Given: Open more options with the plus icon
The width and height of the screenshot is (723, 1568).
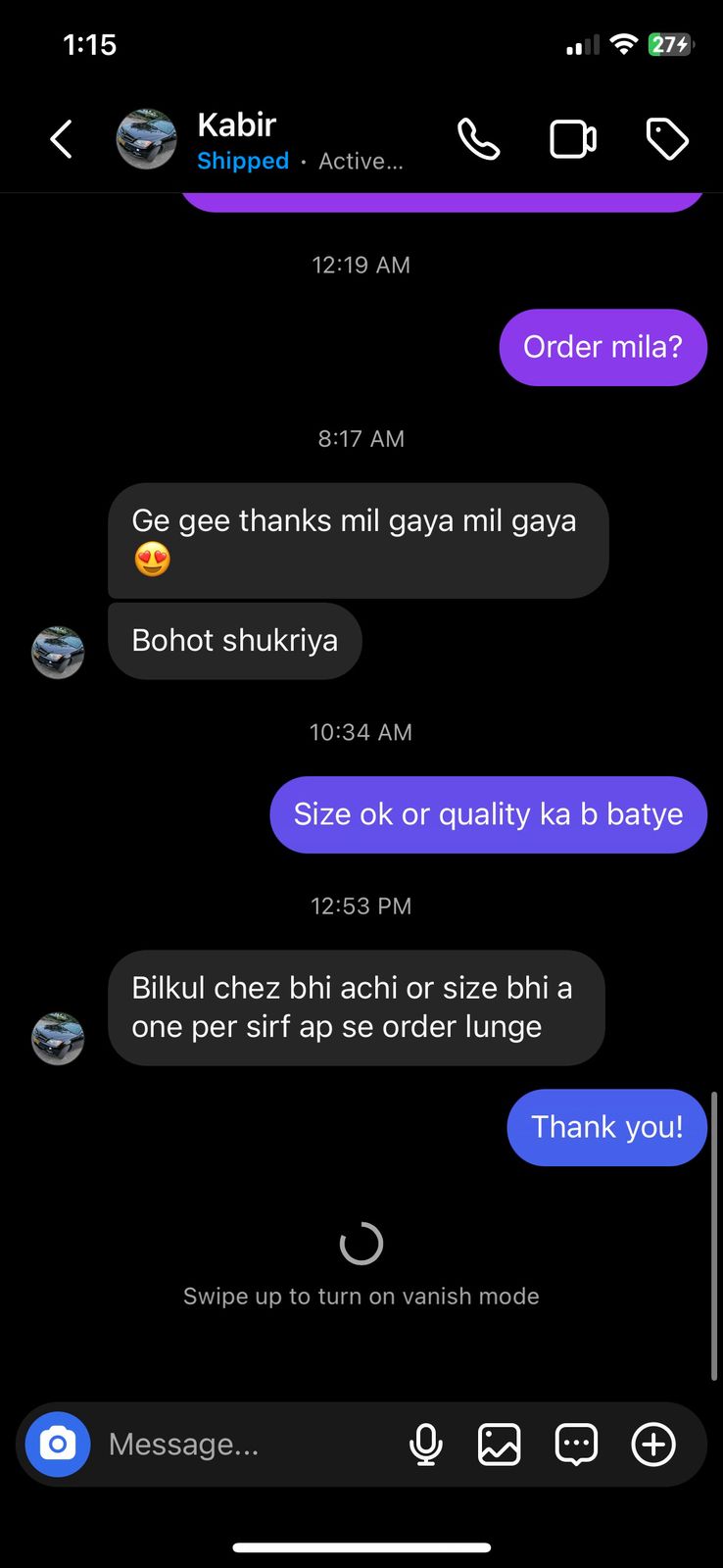Looking at the screenshot, I should [x=653, y=1444].
